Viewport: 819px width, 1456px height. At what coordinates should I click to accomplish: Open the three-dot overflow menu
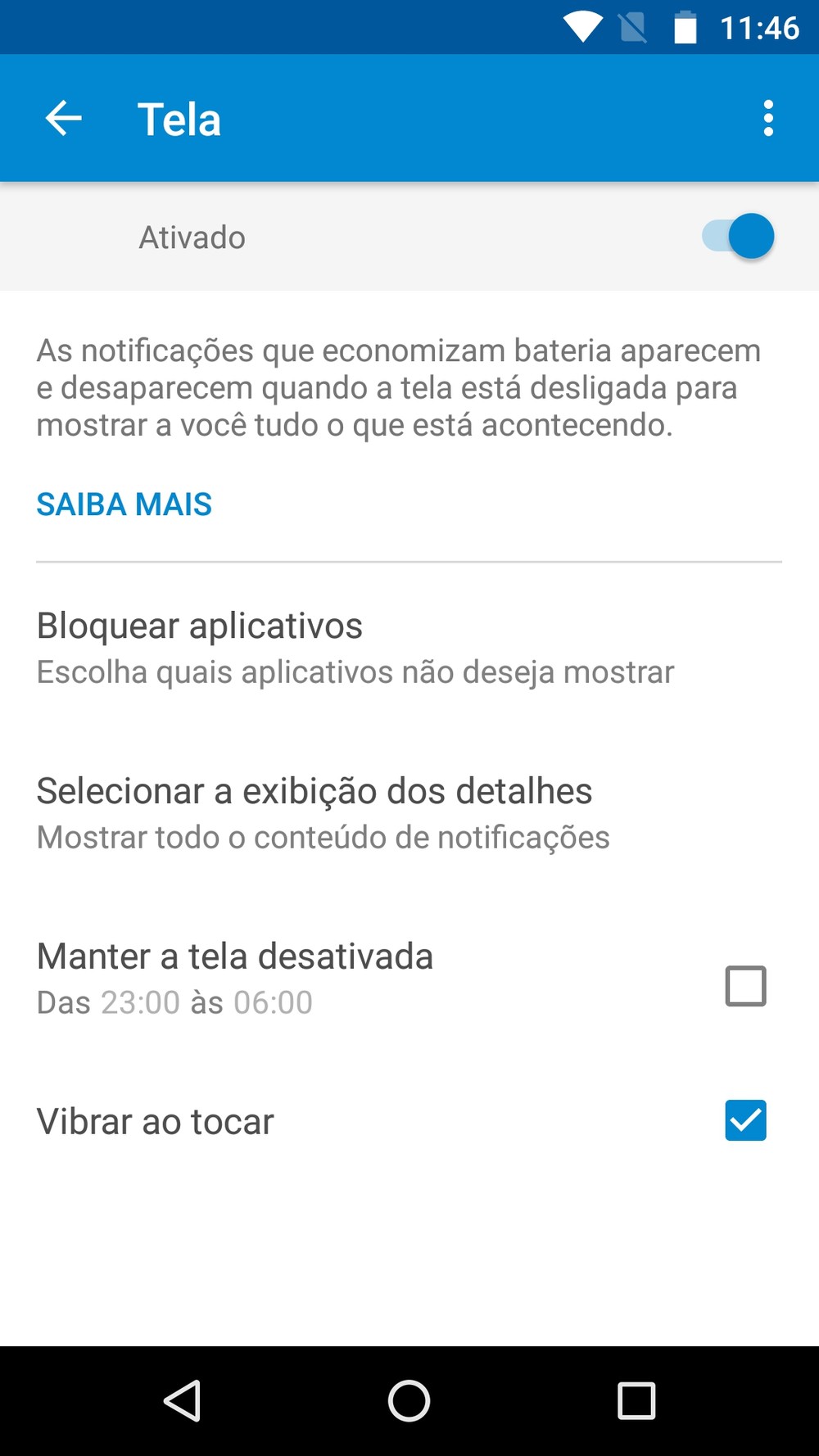coord(768,119)
